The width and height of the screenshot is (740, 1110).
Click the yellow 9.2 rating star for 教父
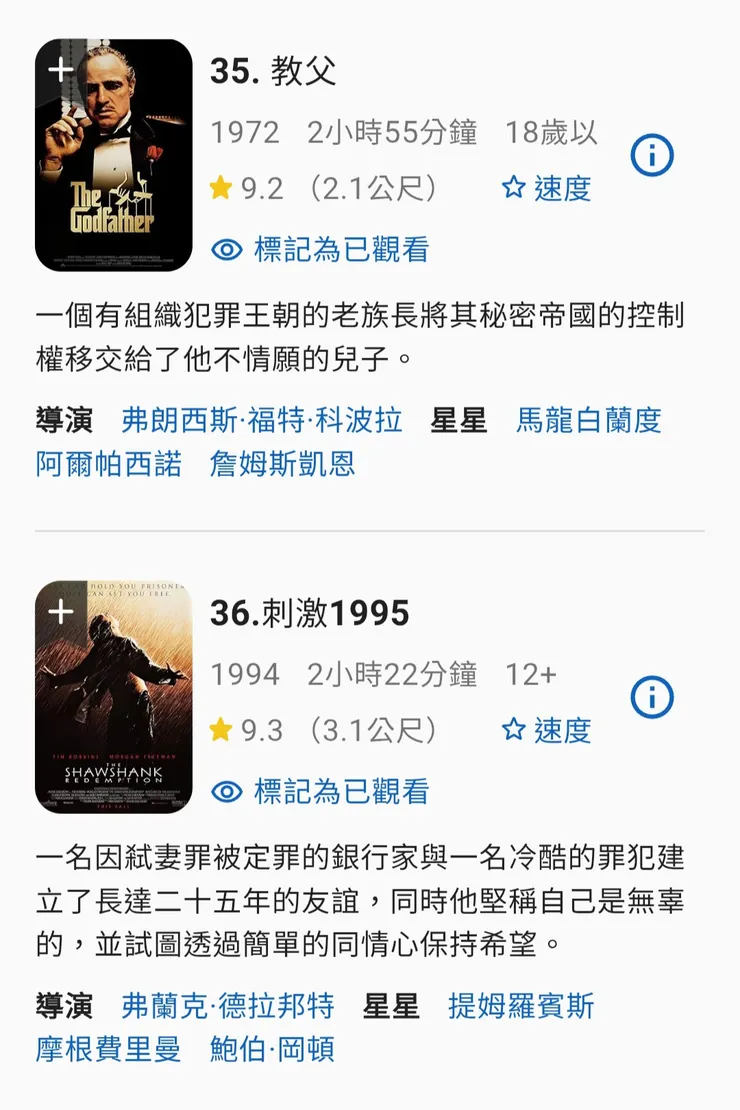click(x=221, y=187)
